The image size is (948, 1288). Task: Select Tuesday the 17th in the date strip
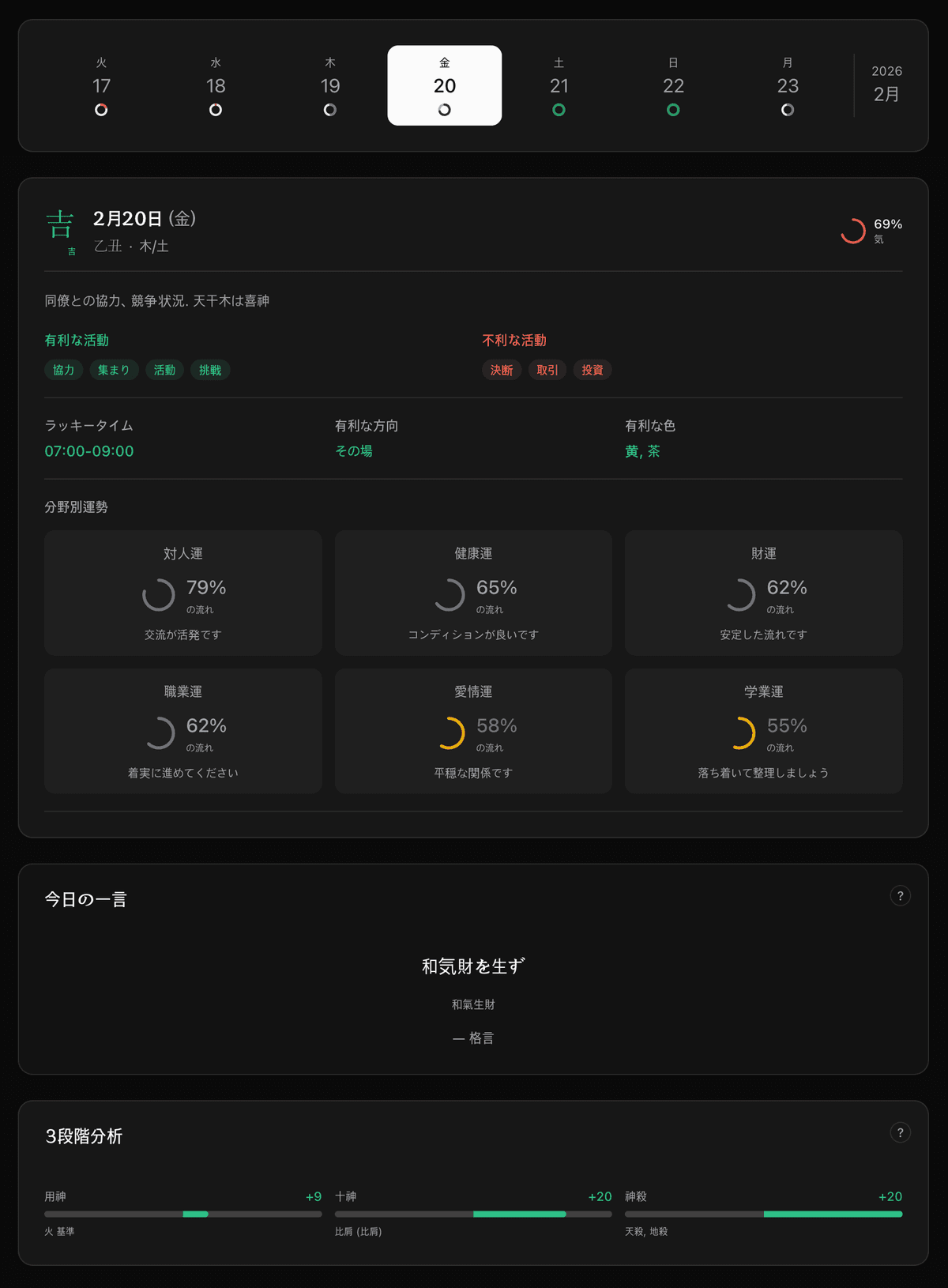[x=101, y=85]
